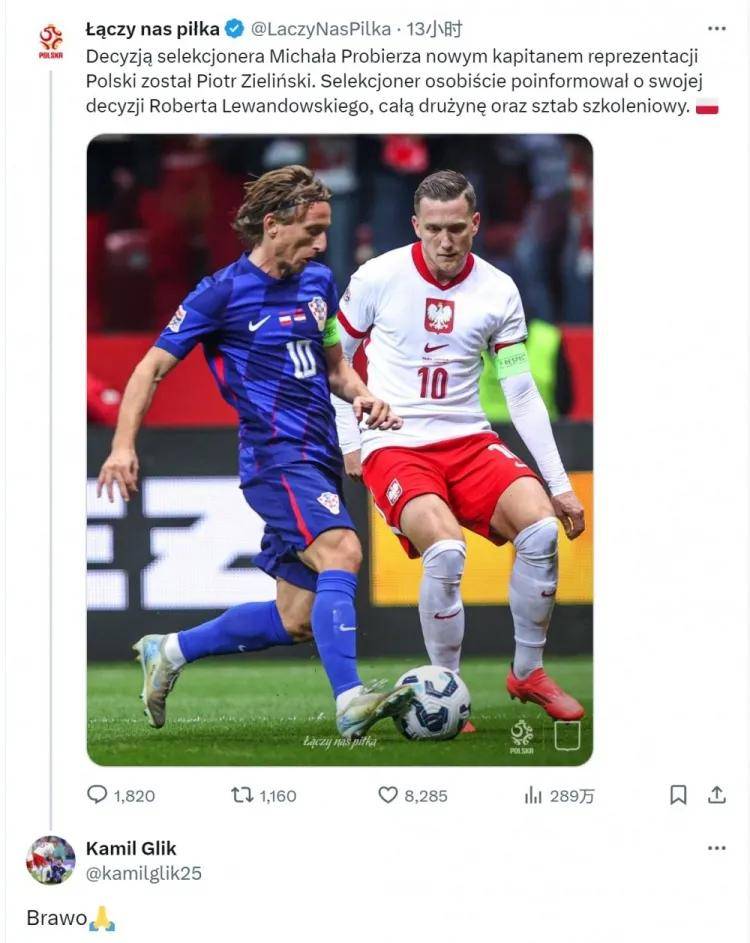Open Kamil Glik's profile name

[131, 848]
